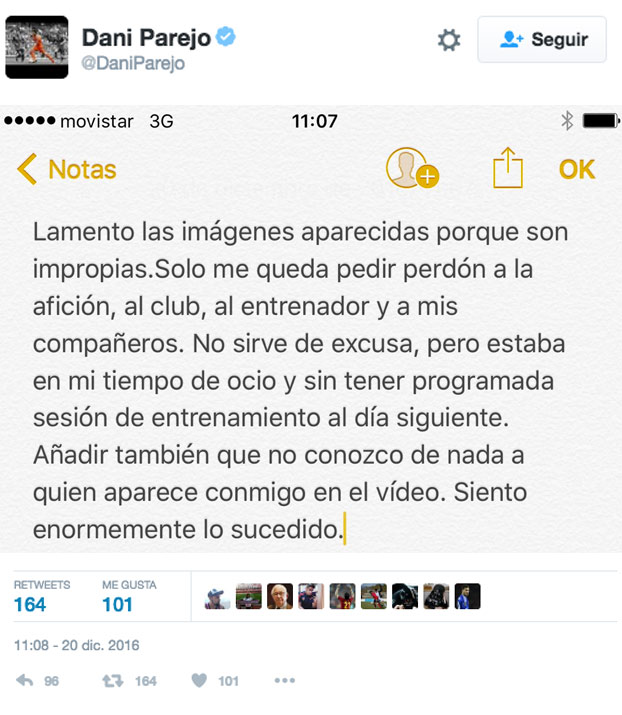Open the @DaniParejo profile name link
Image resolution: width=622 pixels, height=715 pixels.
[x=133, y=64]
